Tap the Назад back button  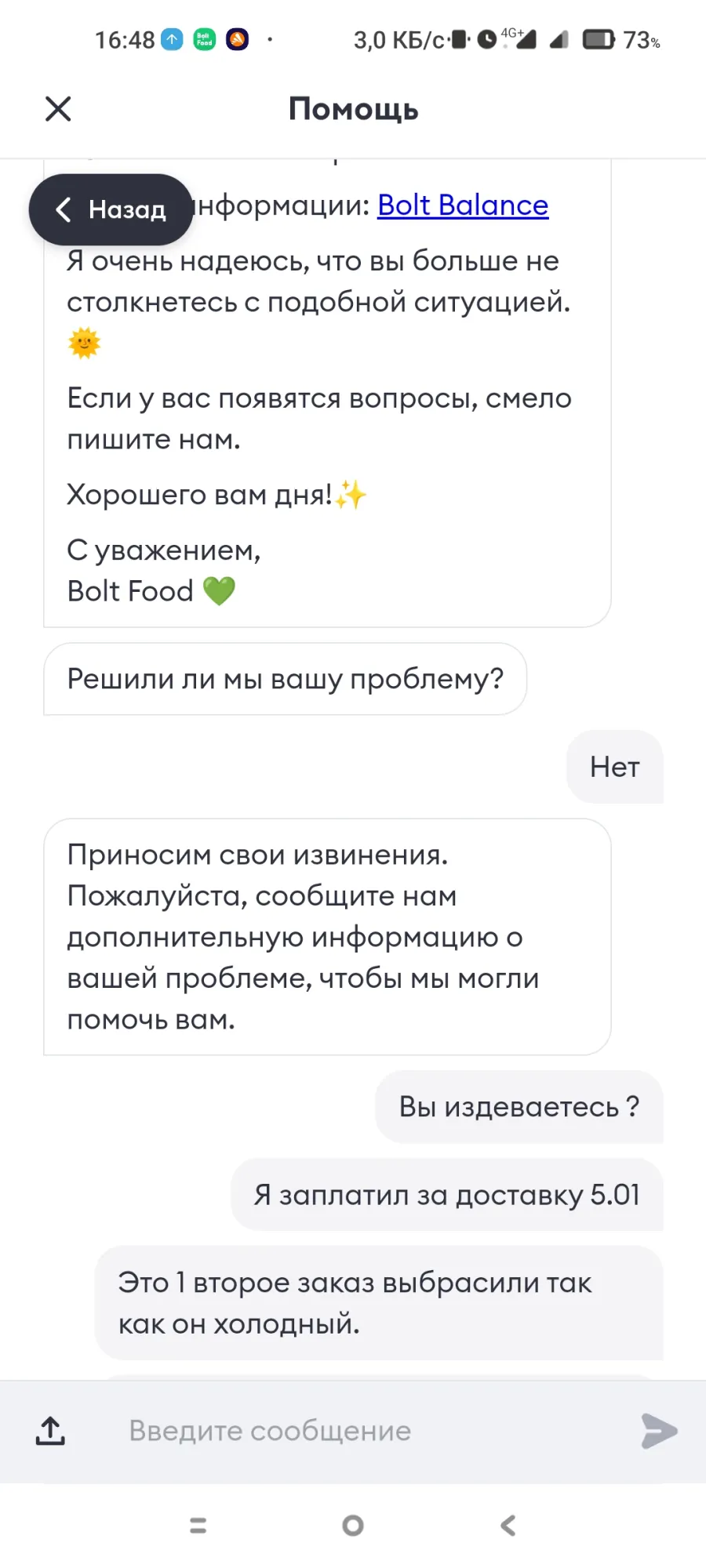pos(111,209)
